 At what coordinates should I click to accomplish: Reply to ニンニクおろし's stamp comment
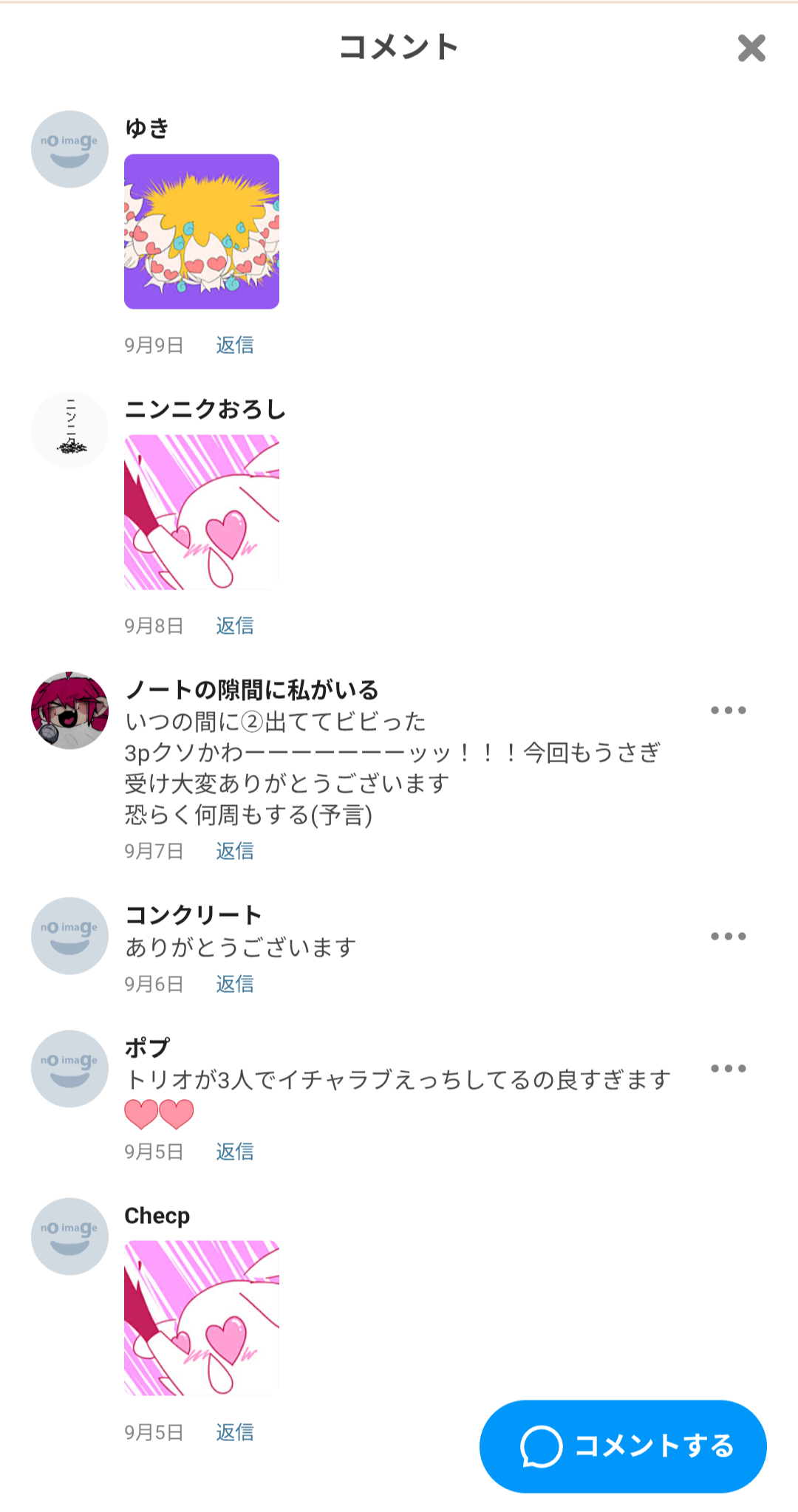[235, 626]
